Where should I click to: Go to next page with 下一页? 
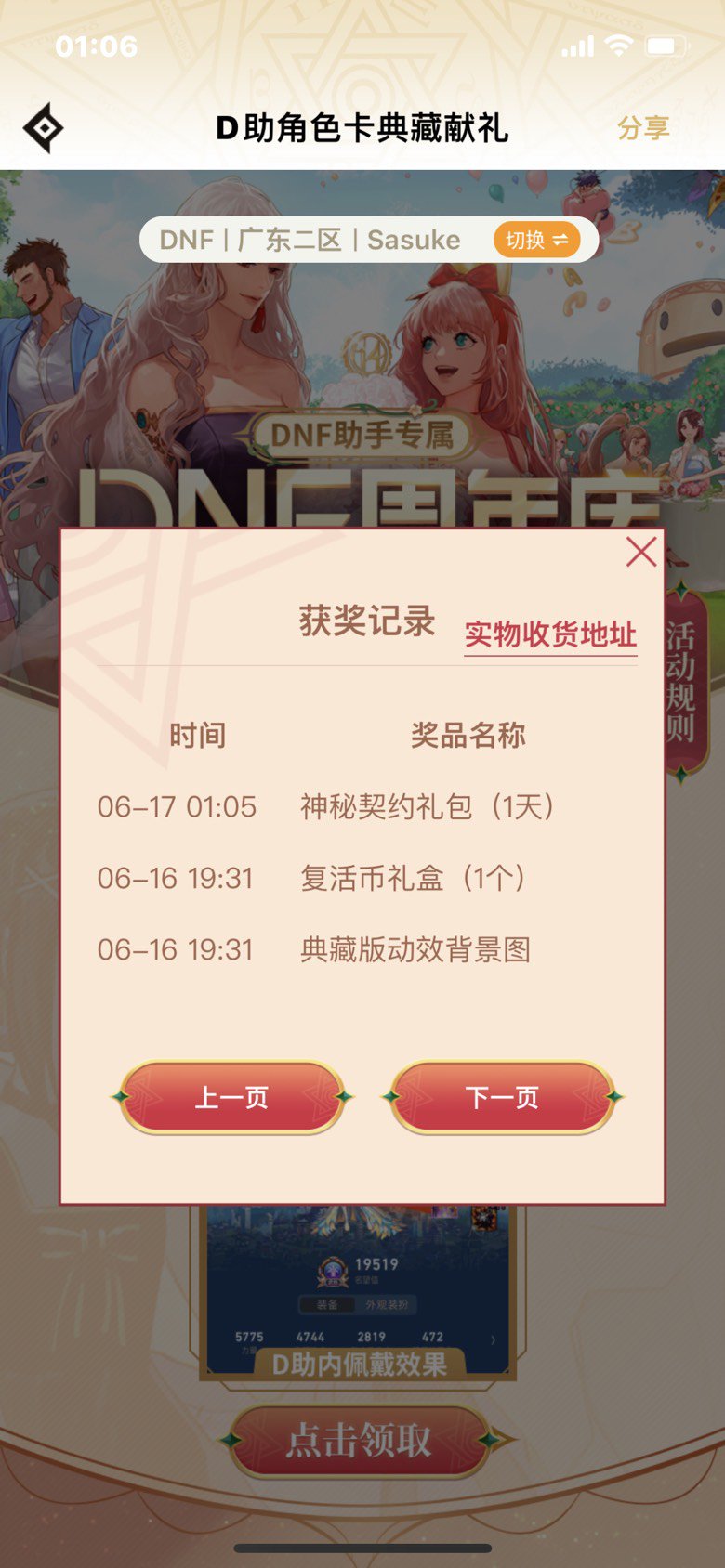[502, 1097]
